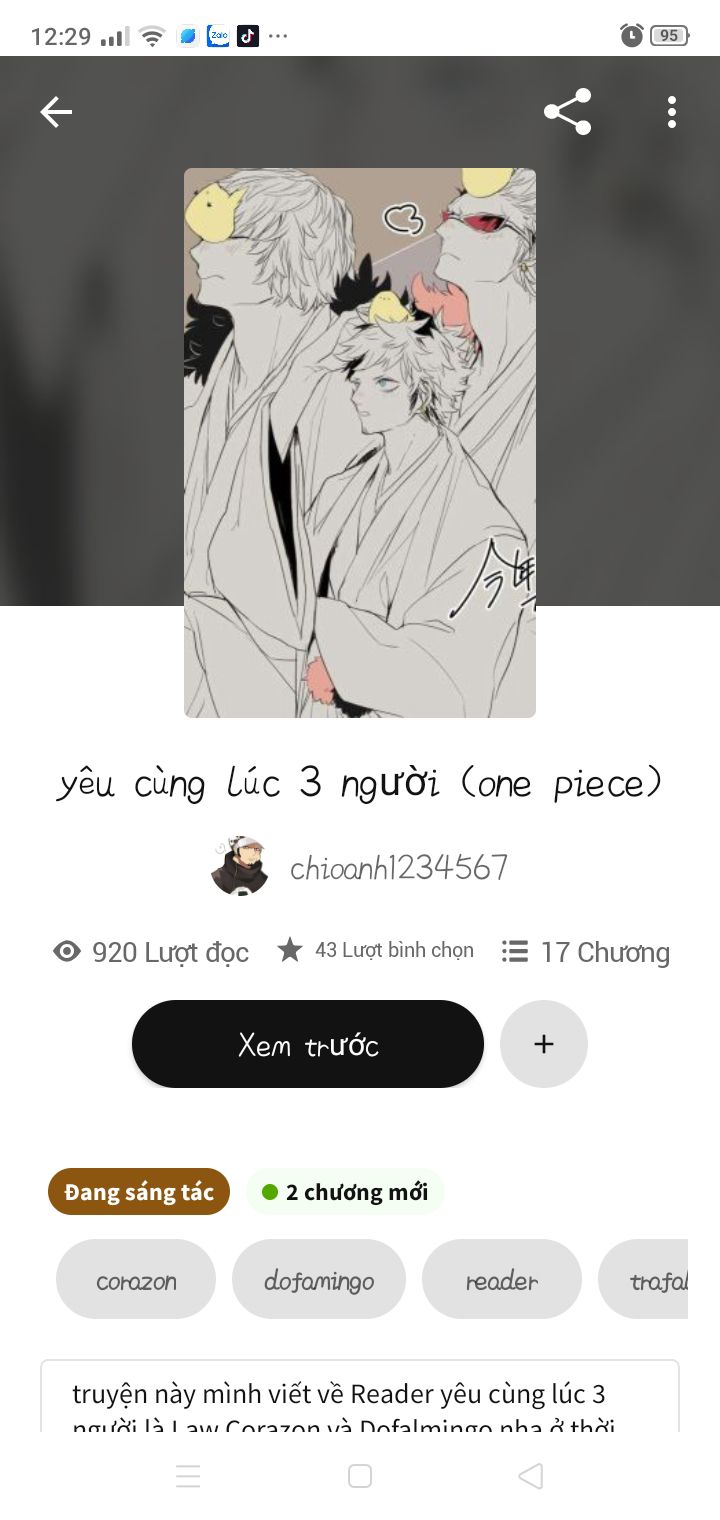Tap the Xem trước button
The width and height of the screenshot is (720, 1520).
click(x=308, y=1044)
